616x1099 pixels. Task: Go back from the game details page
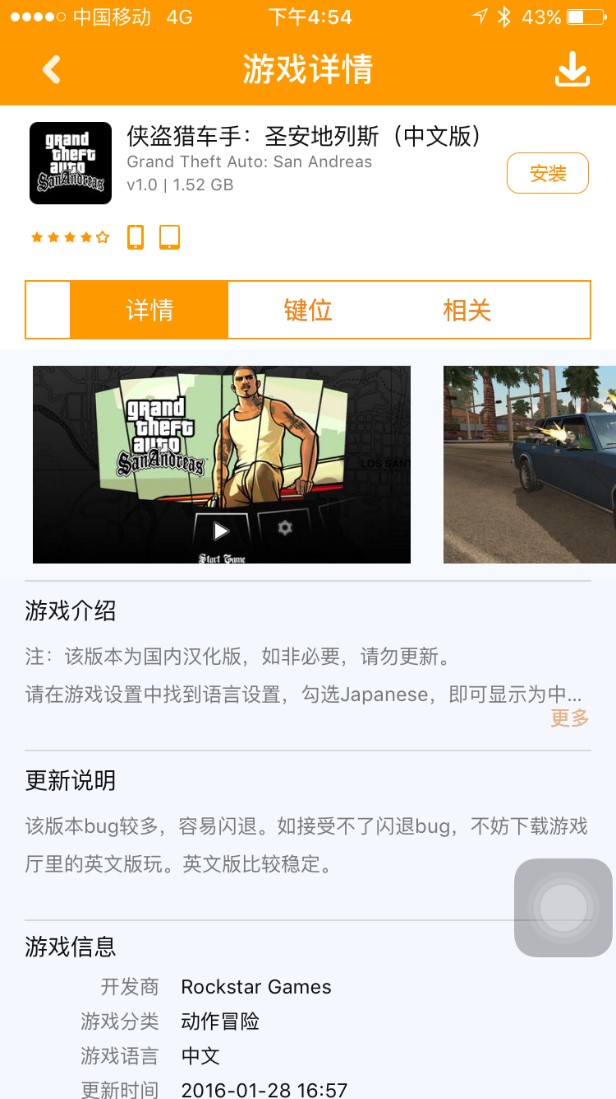52,69
